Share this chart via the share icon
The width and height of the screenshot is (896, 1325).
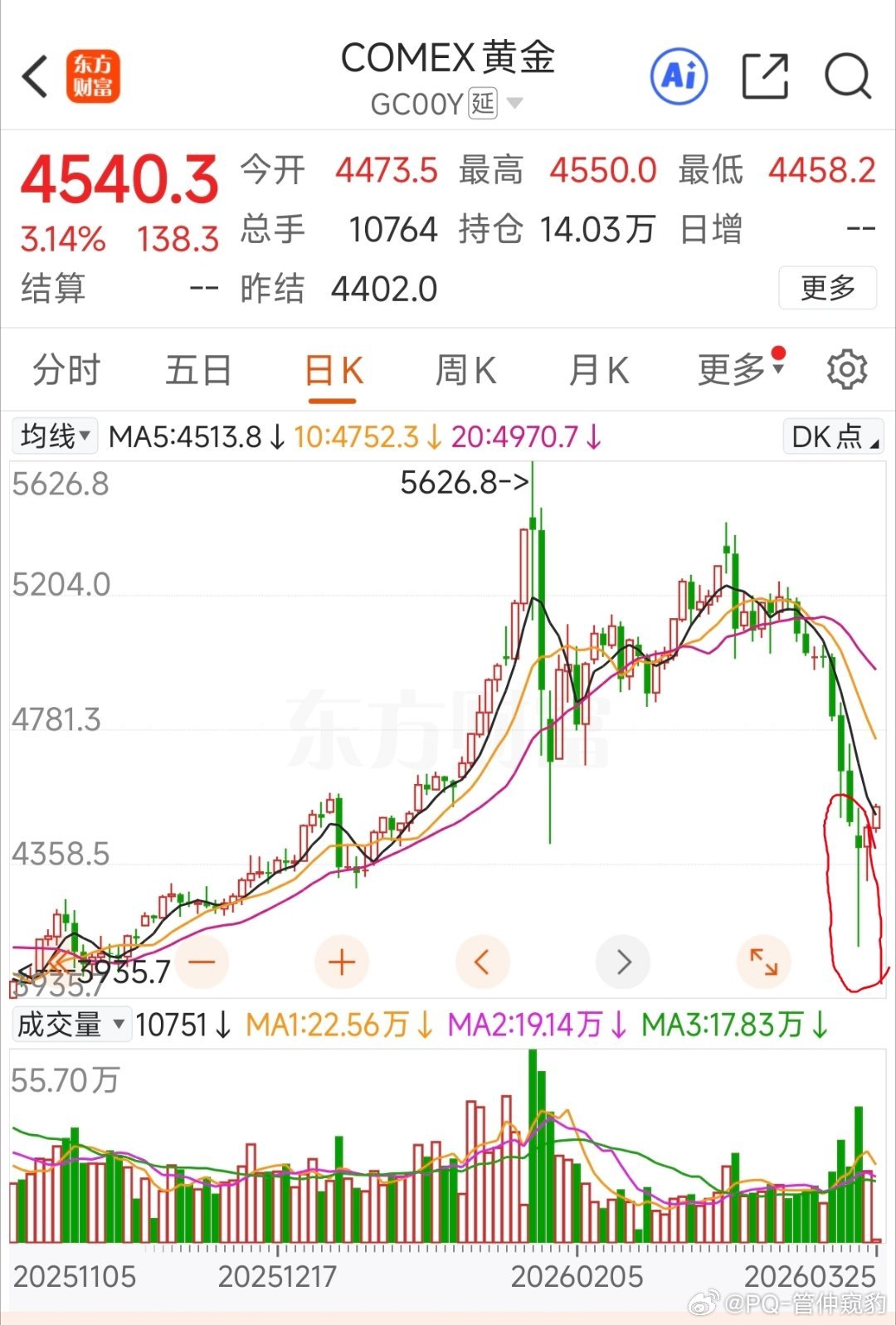click(x=766, y=75)
